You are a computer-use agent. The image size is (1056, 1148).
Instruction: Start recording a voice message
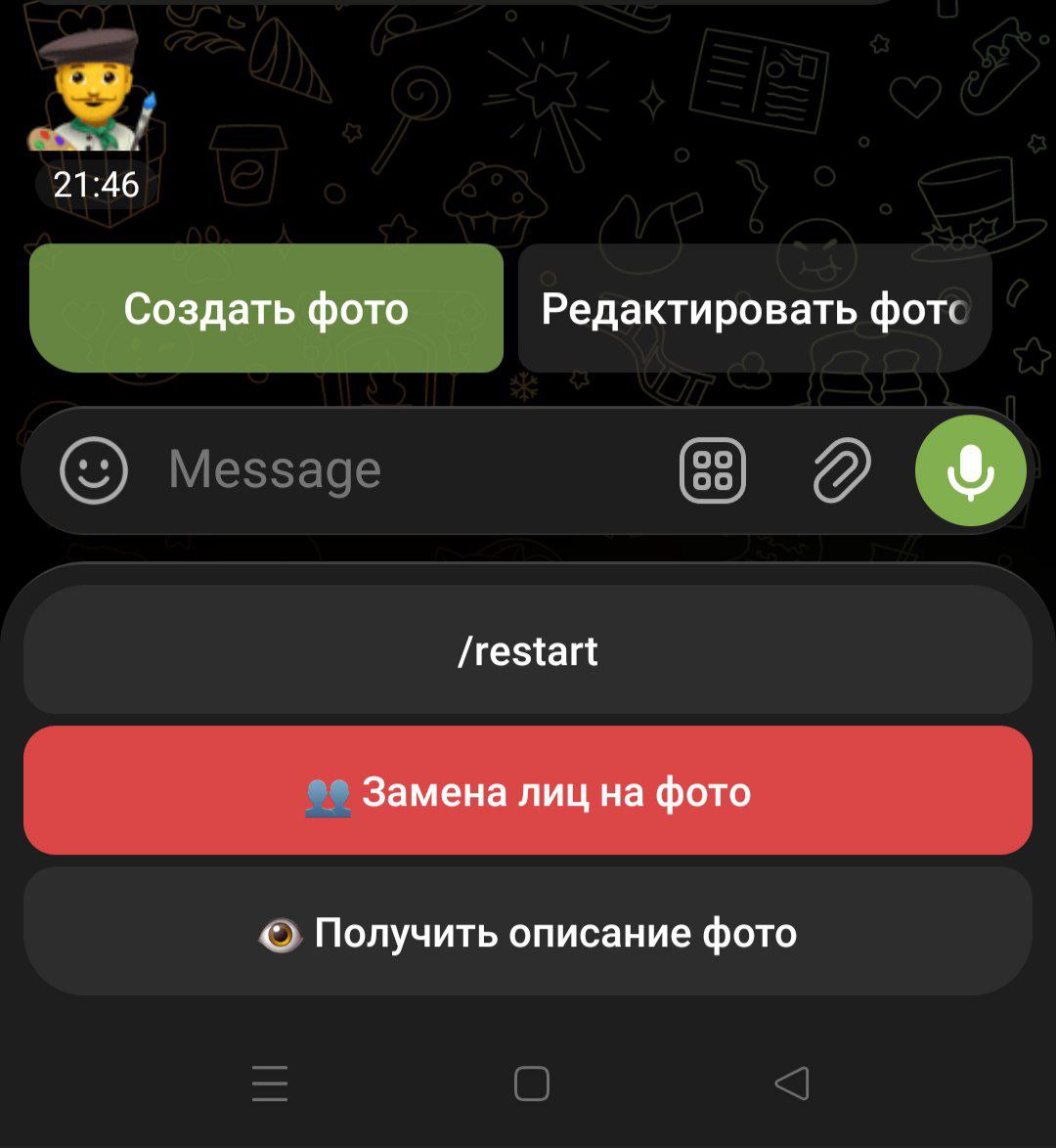tap(970, 470)
